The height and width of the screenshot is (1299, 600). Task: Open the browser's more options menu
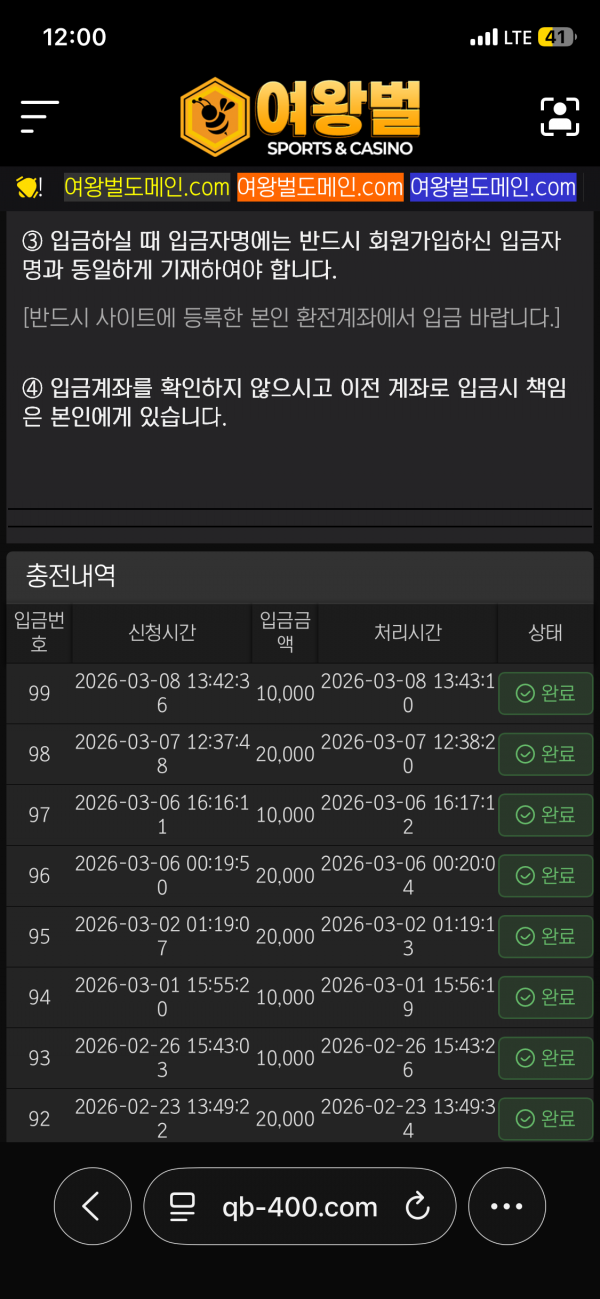click(x=507, y=1207)
